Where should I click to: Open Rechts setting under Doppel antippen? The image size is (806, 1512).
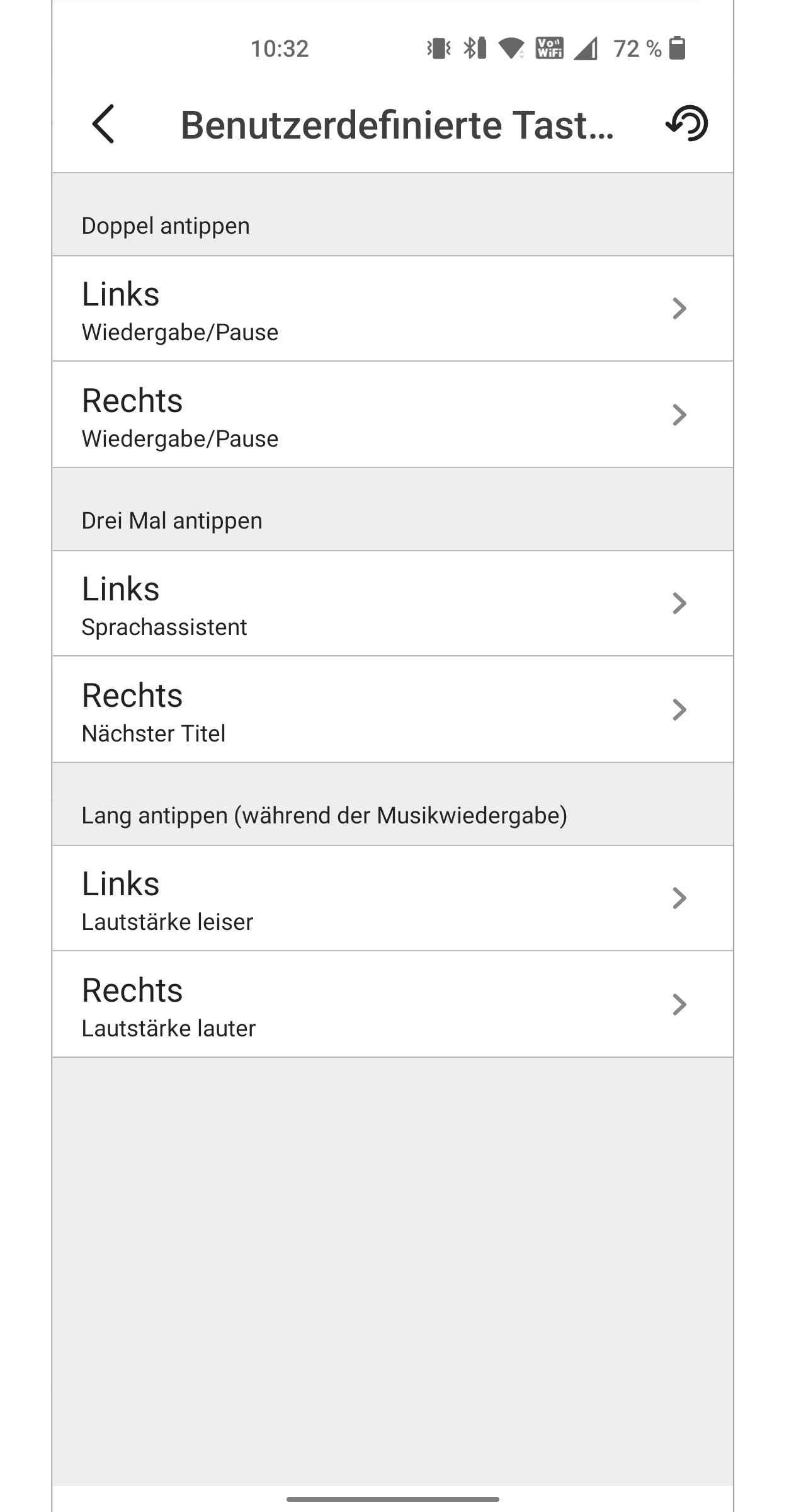click(393, 415)
